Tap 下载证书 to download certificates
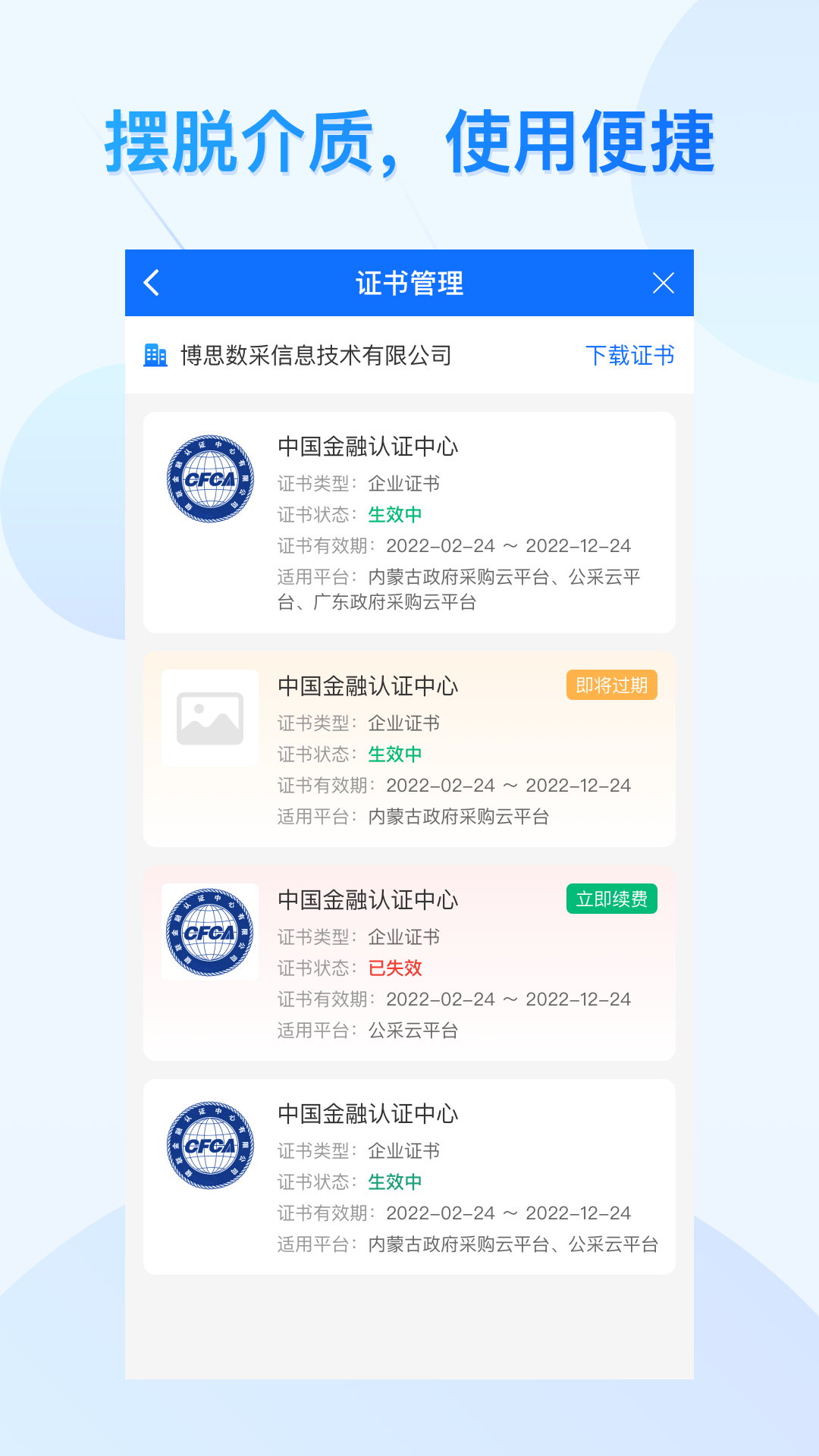The width and height of the screenshot is (819, 1456). (632, 355)
